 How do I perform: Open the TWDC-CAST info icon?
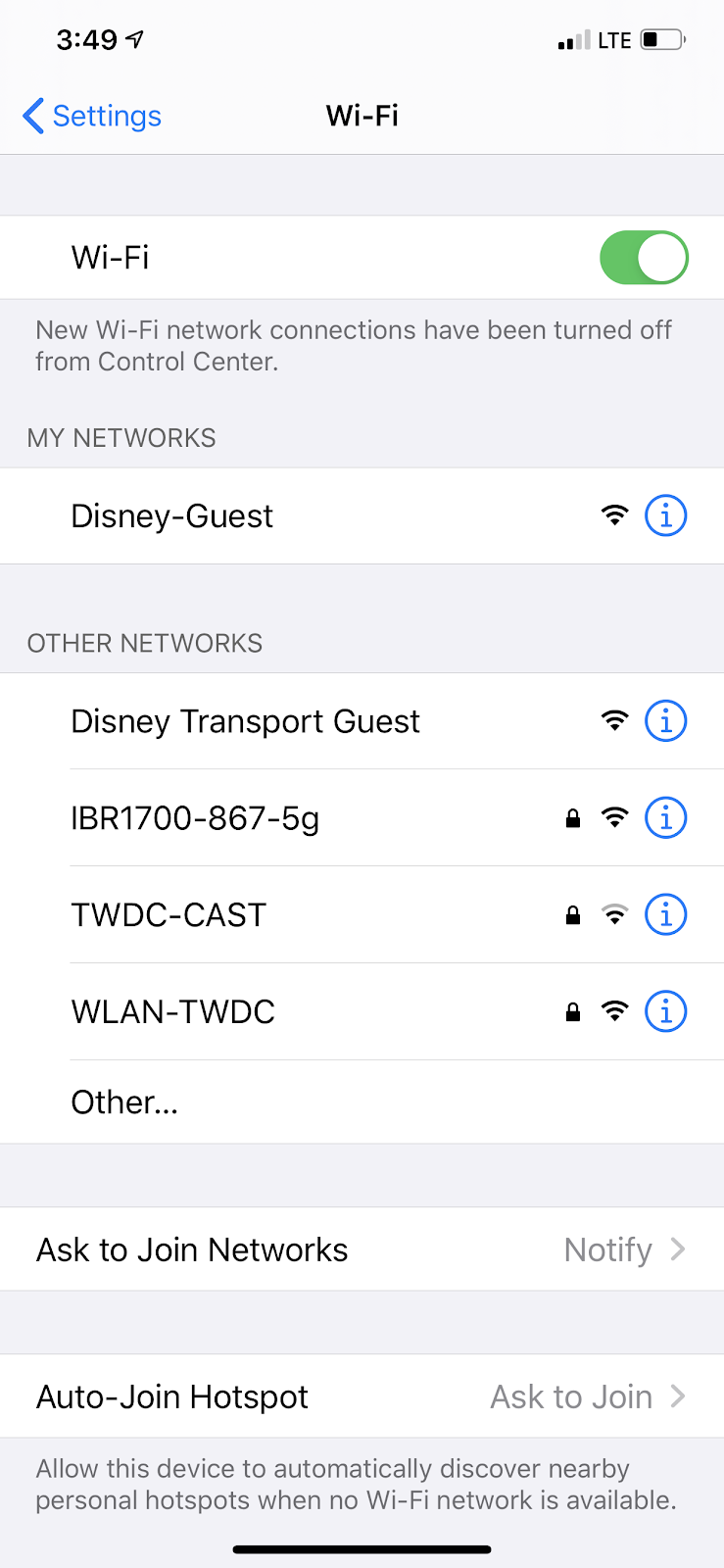pyautogui.click(x=666, y=914)
